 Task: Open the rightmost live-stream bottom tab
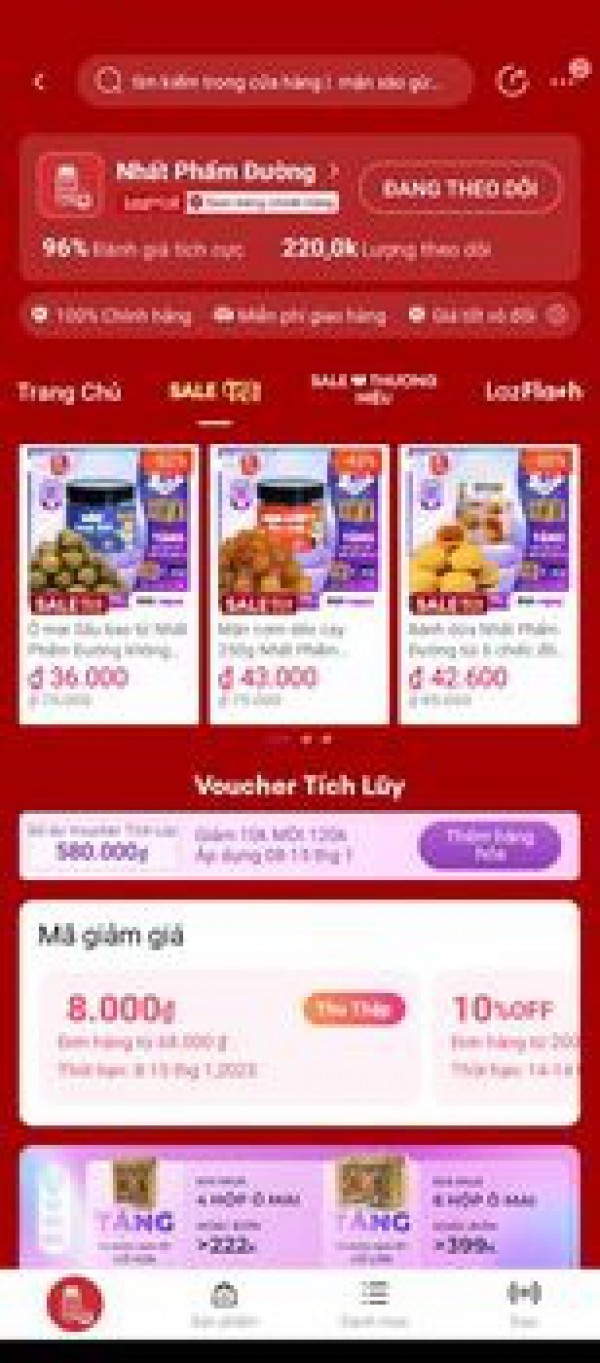click(524, 1303)
